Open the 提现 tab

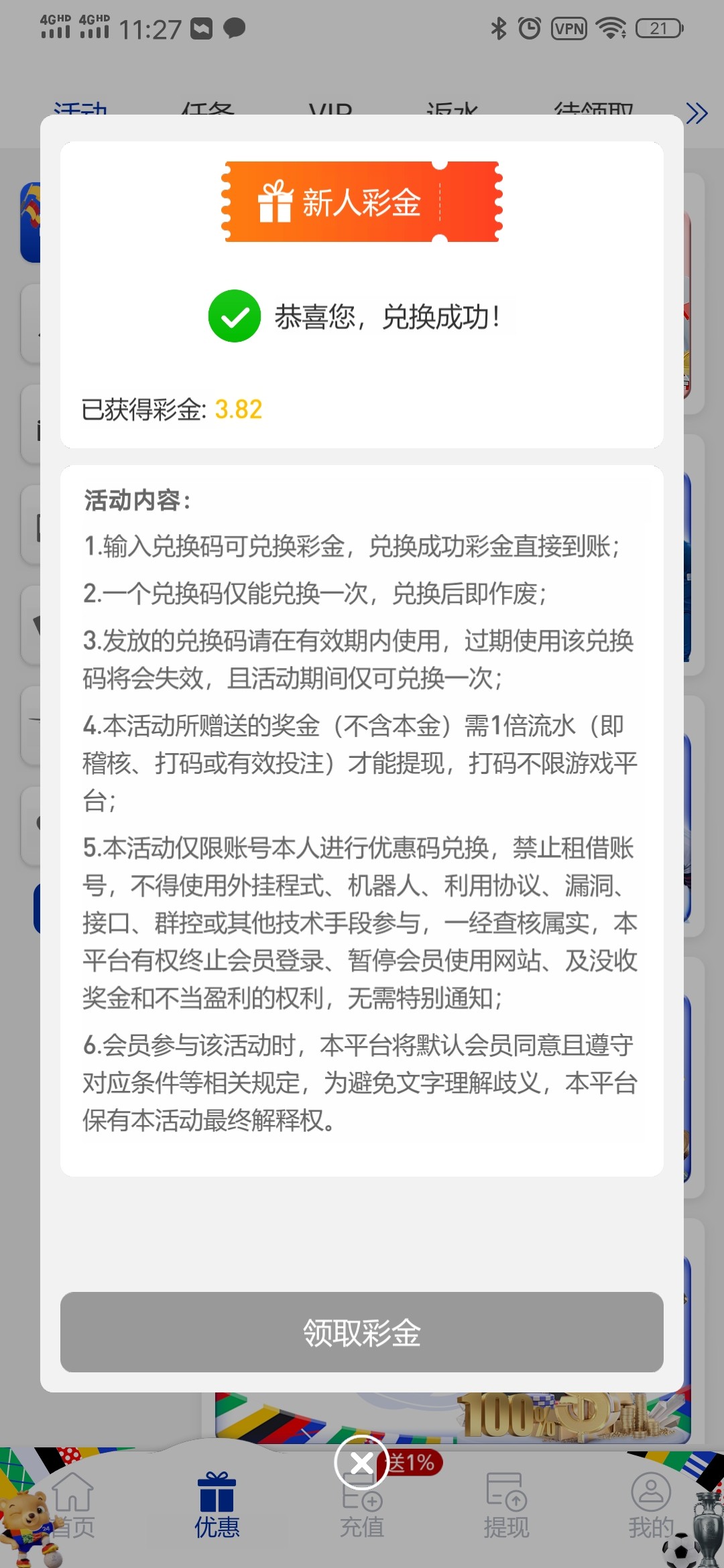click(x=506, y=1505)
